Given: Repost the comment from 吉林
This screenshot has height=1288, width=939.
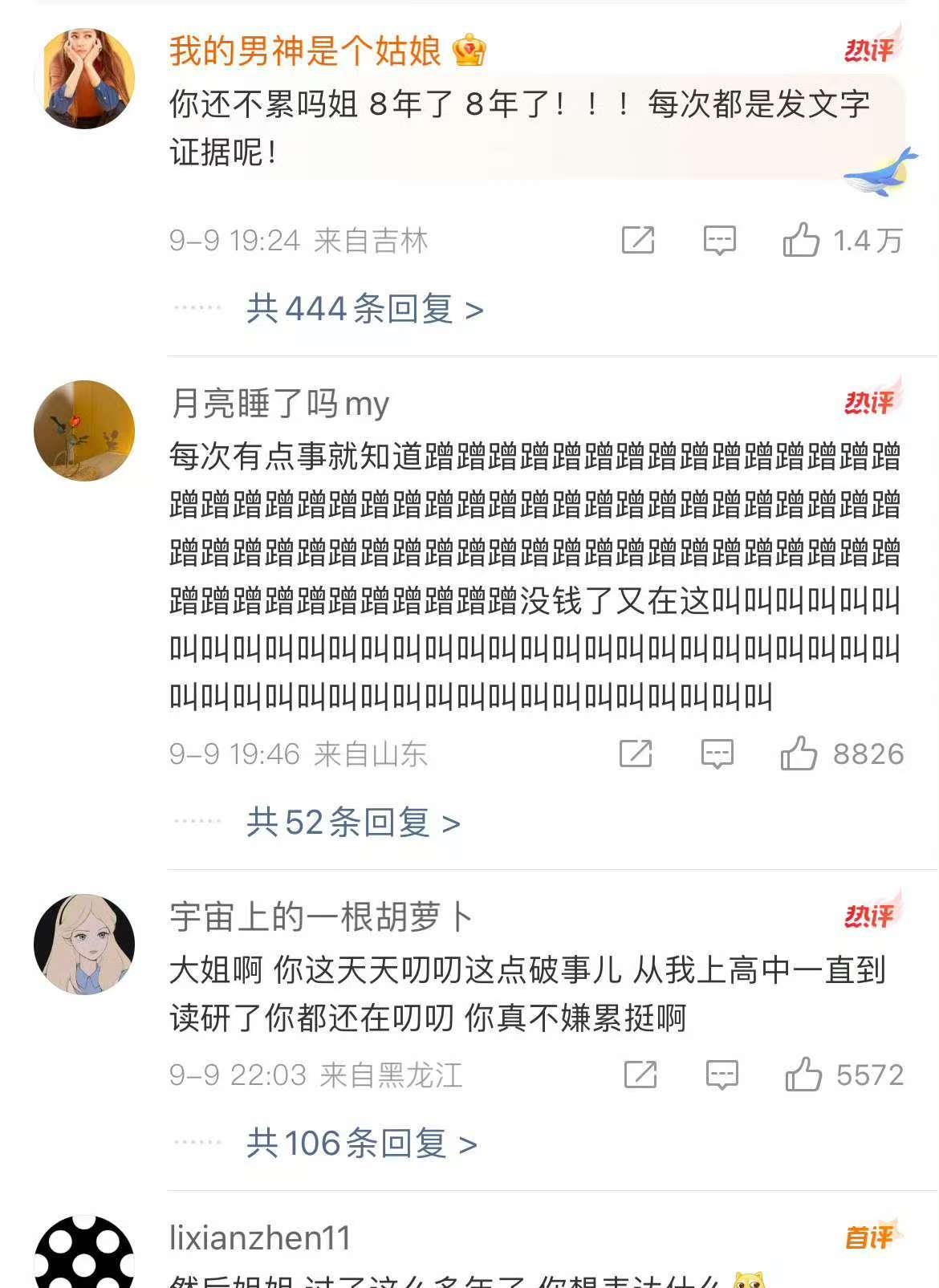Looking at the screenshot, I should pos(638,240).
